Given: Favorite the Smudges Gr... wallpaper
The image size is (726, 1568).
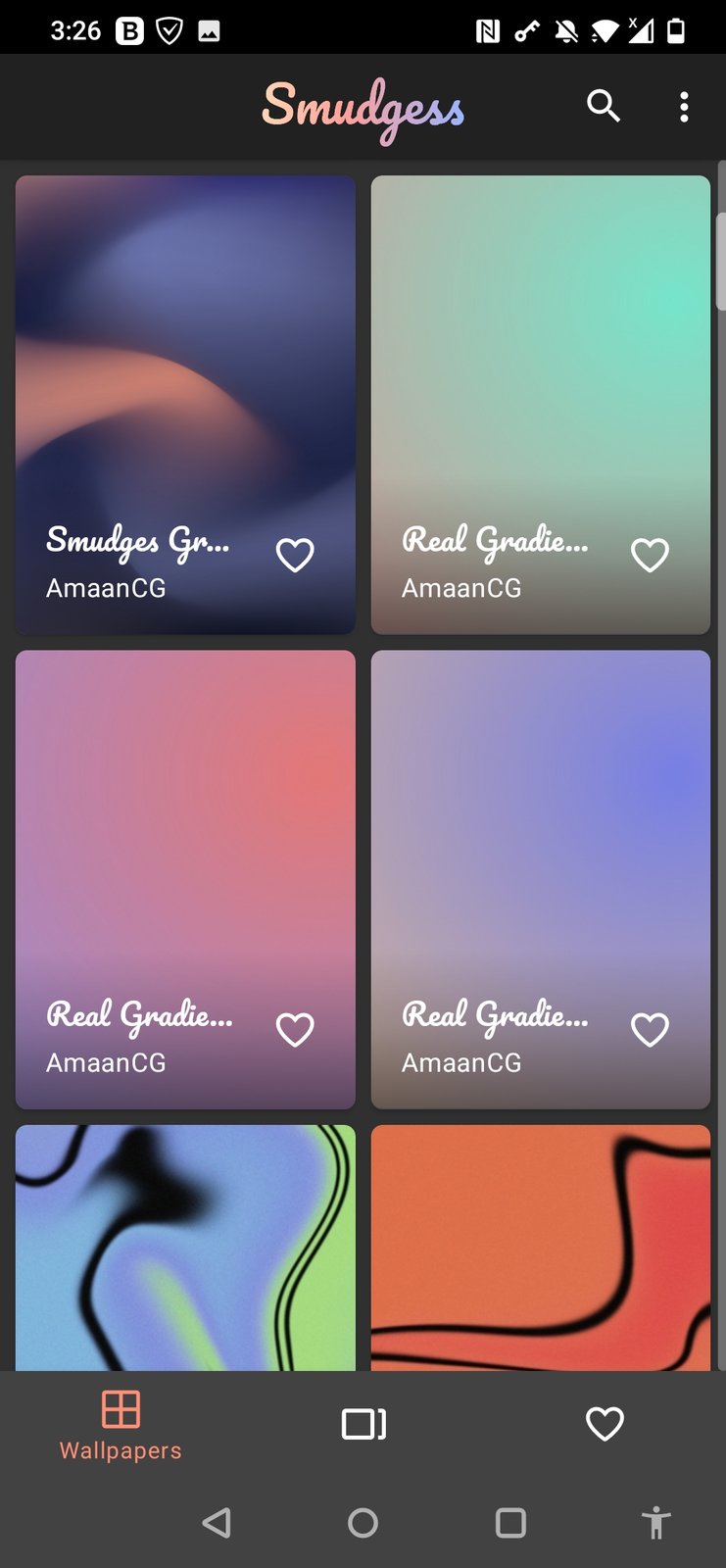Looking at the screenshot, I should pyautogui.click(x=295, y=555).
